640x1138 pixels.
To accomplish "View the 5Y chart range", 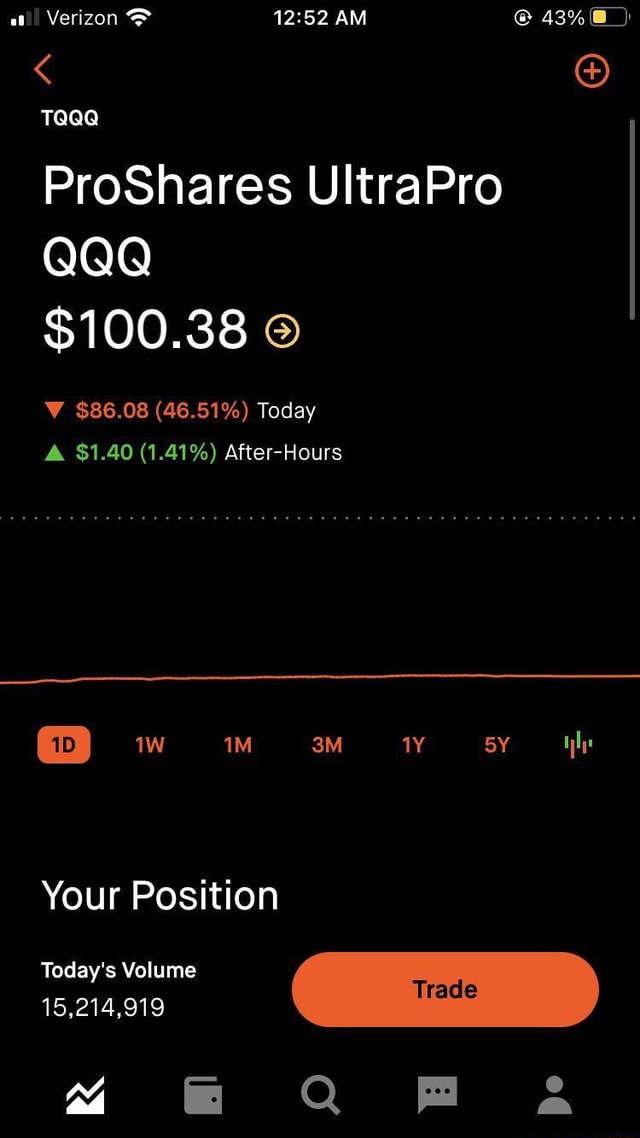I will point(497,745).
